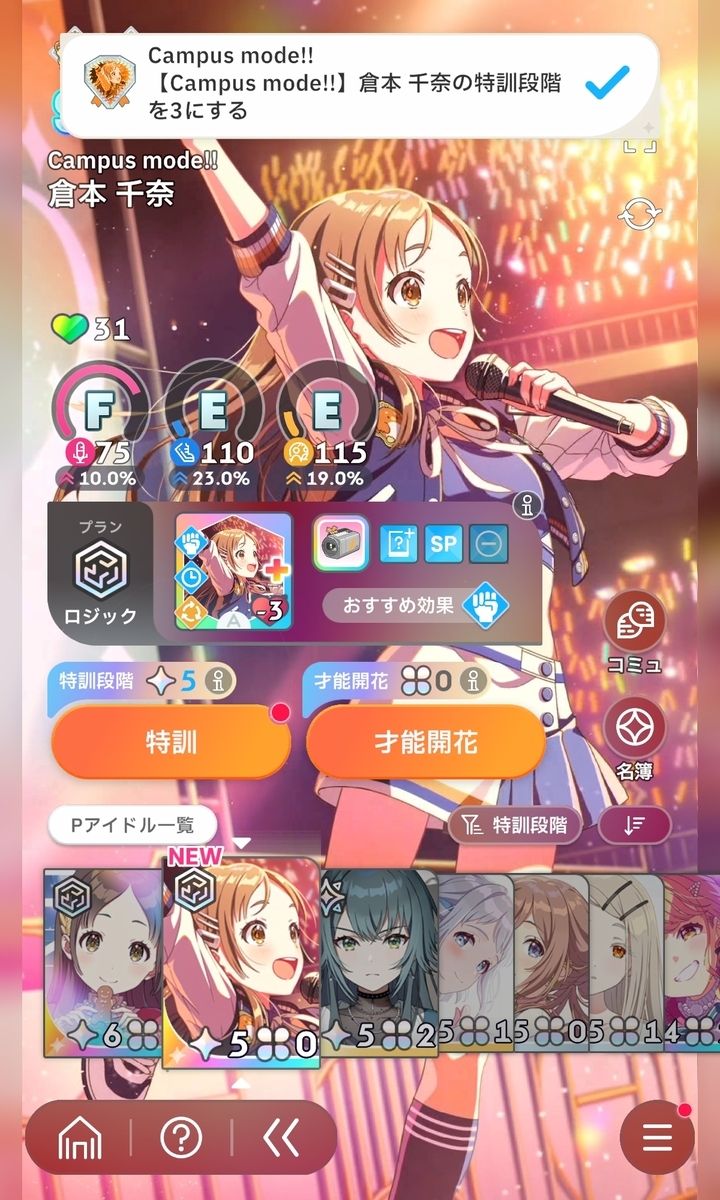Open the skill card panel info icon

point(527,507)
